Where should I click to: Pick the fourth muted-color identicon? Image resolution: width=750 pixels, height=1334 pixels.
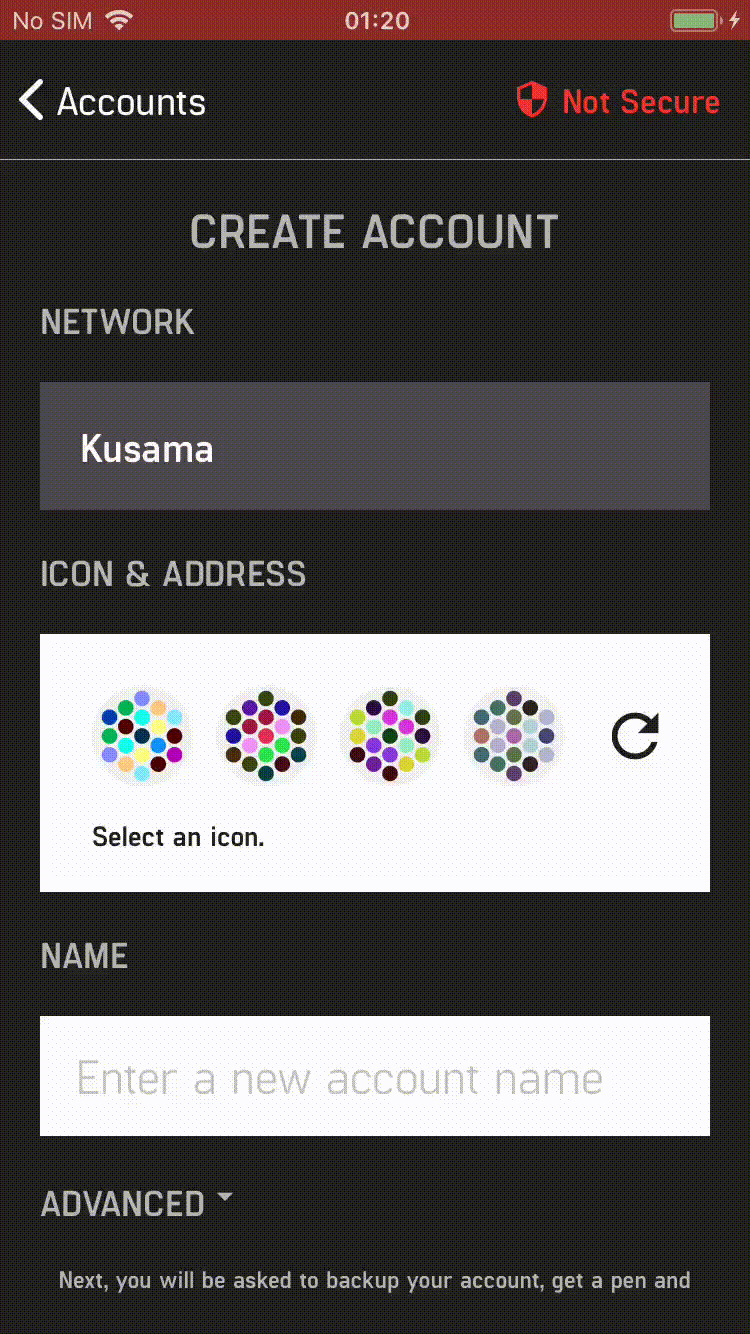tap(512, 736)
